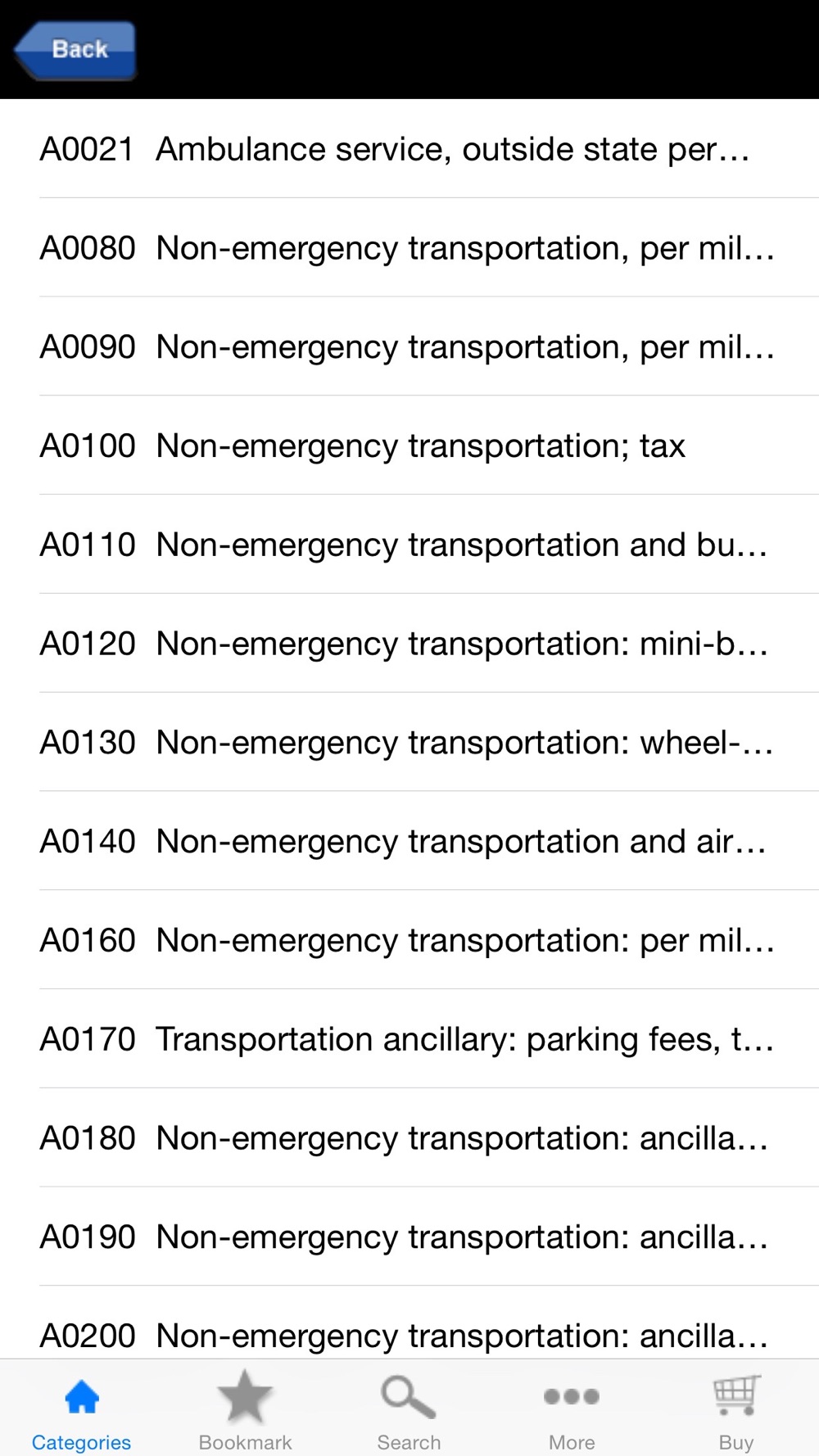Image resolution: width=819 pixels, height=1456 pixels.
Task: Open A0120 mini-bus transportation entry
Action: [x=409, y=644]
